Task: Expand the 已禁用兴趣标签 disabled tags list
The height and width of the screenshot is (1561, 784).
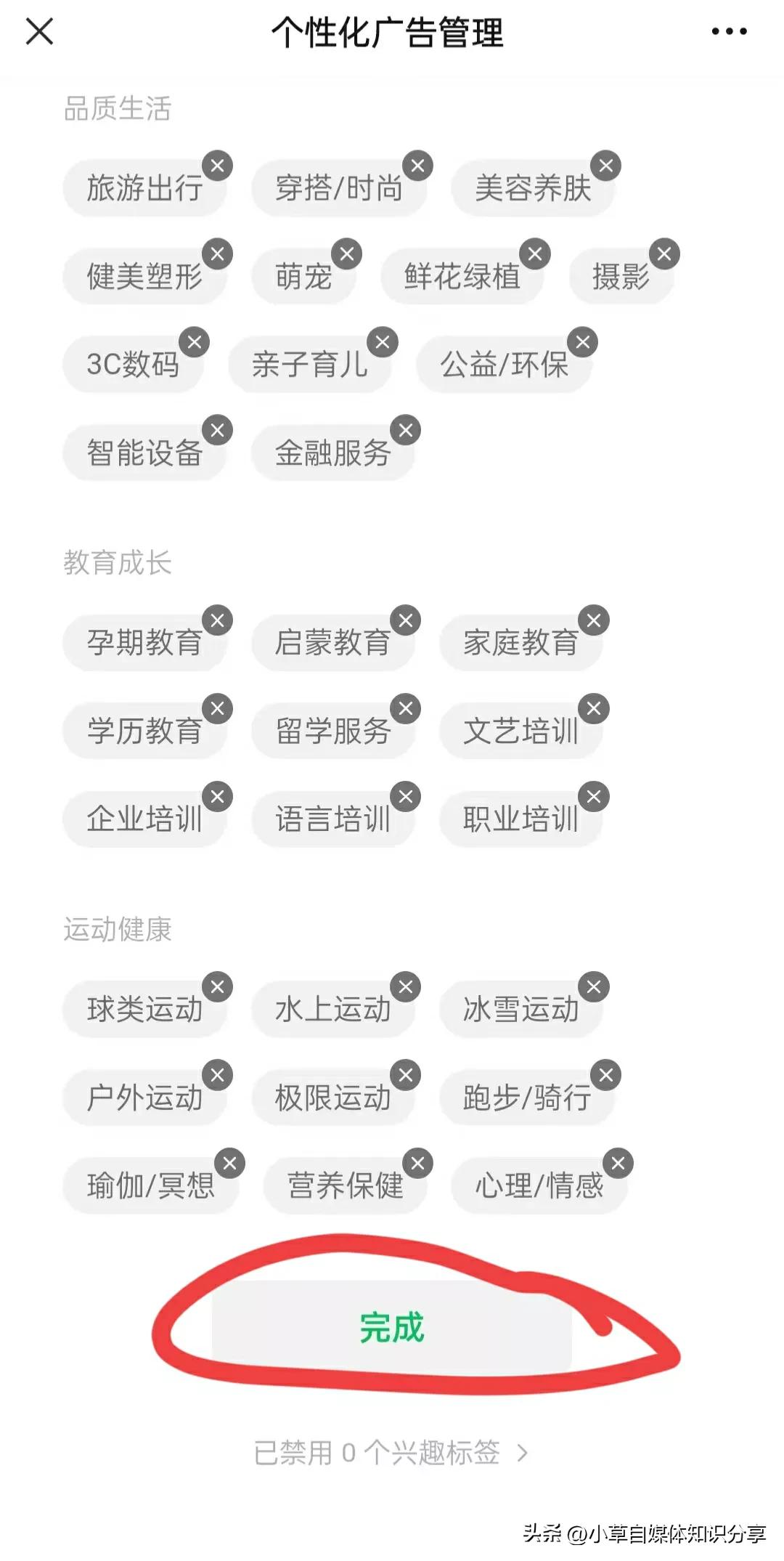Action: (x=390, y=1453)
